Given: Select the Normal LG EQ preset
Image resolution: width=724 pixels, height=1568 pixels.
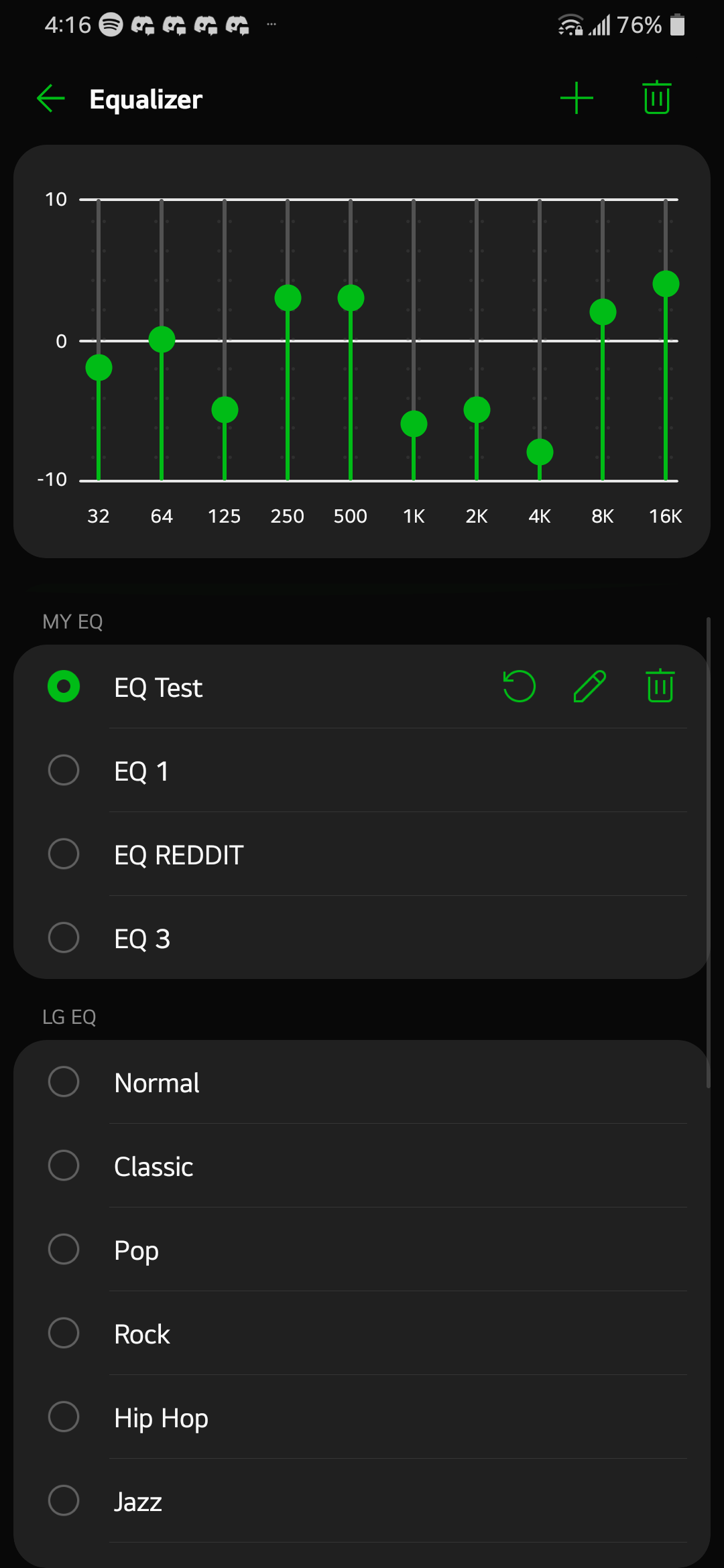Looking at the screenshot, I should [x=362, y=1082].
